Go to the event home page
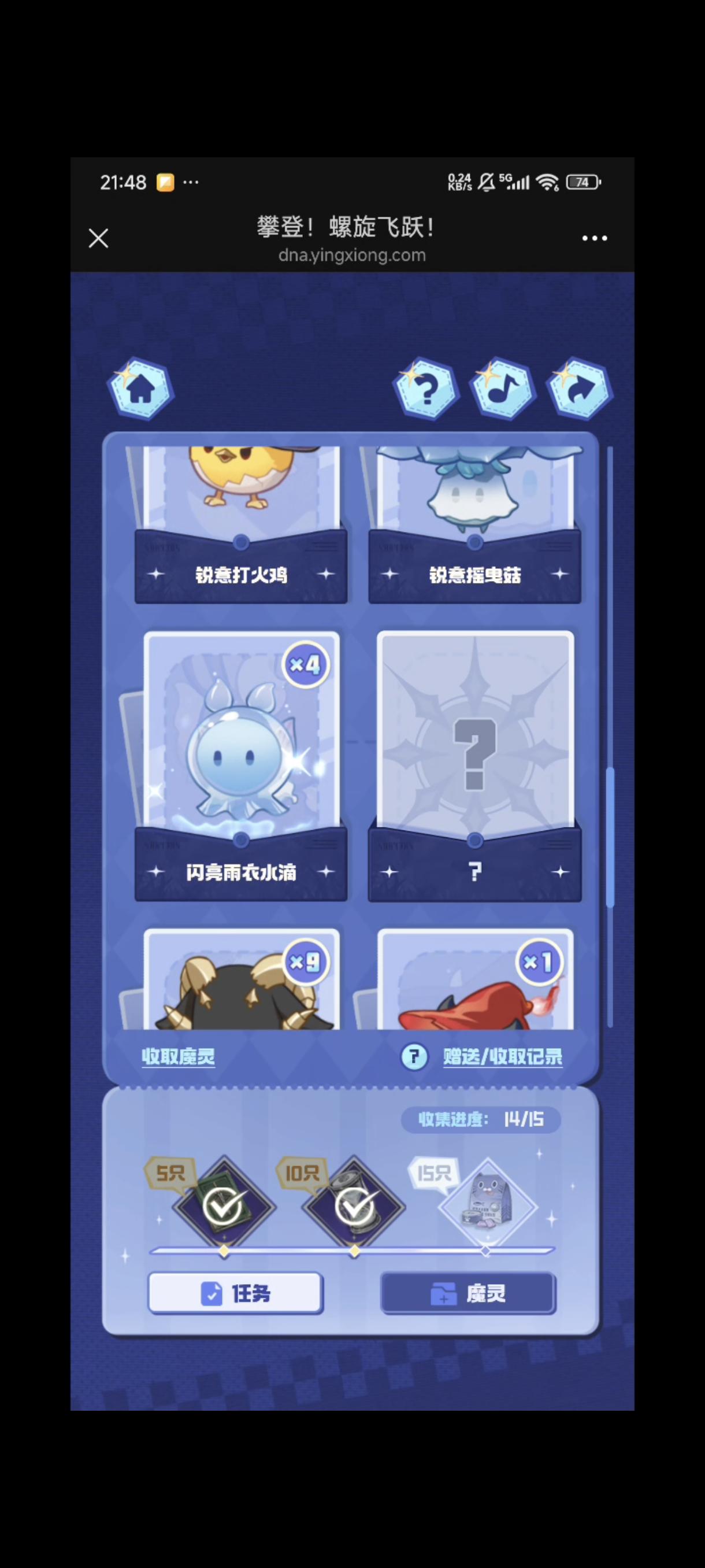Screen dimensions: 705x1568 [141, 389]
